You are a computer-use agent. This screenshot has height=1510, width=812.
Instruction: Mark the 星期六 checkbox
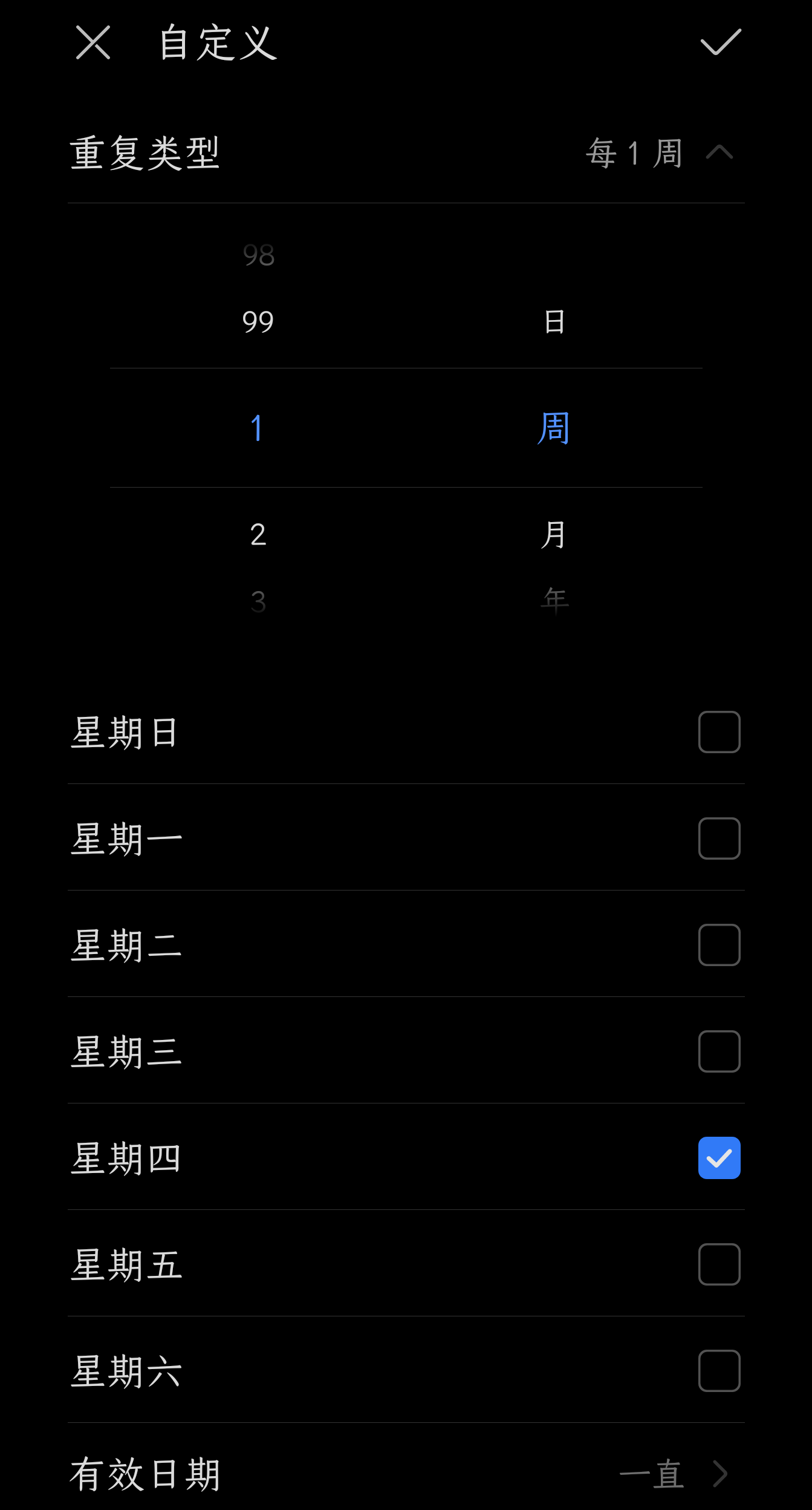point(719,1371)
